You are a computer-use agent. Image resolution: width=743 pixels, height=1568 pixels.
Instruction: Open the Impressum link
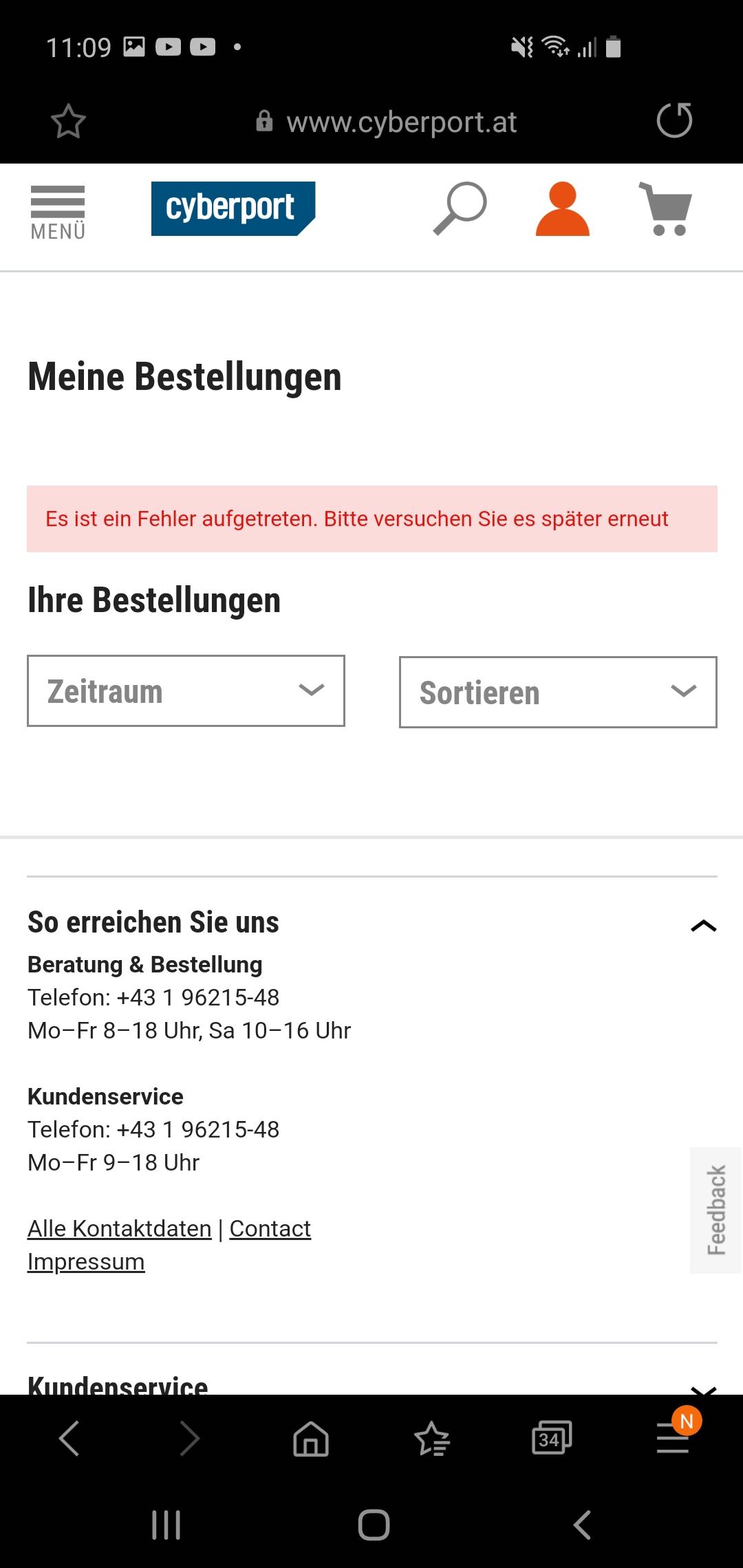point(86,1261)
